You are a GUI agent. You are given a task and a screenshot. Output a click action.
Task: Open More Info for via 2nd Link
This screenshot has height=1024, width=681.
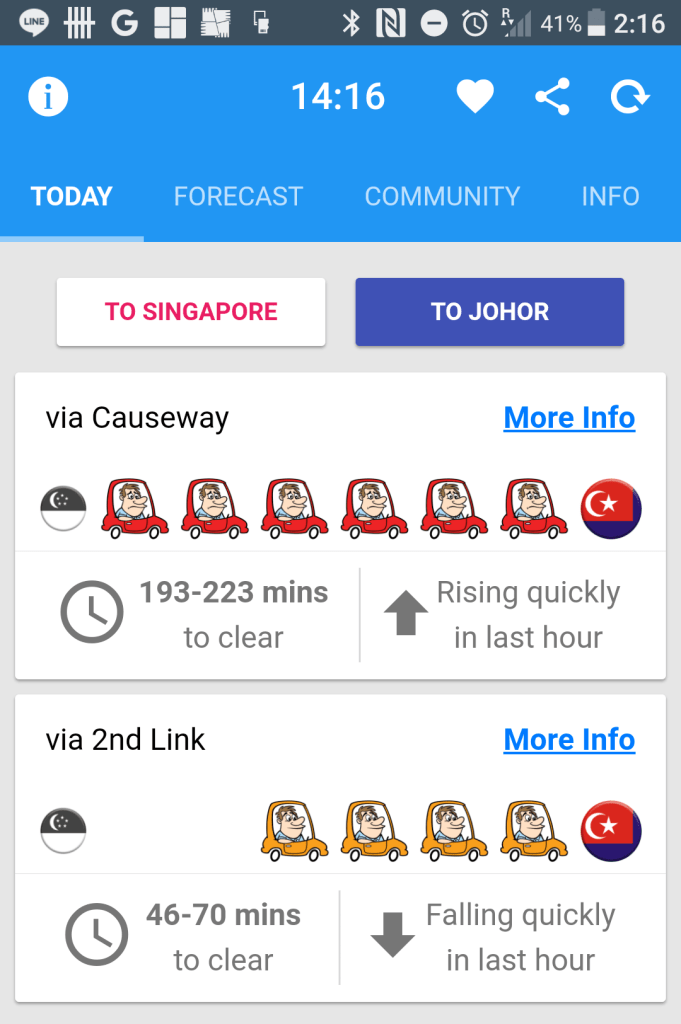(569, 740)
